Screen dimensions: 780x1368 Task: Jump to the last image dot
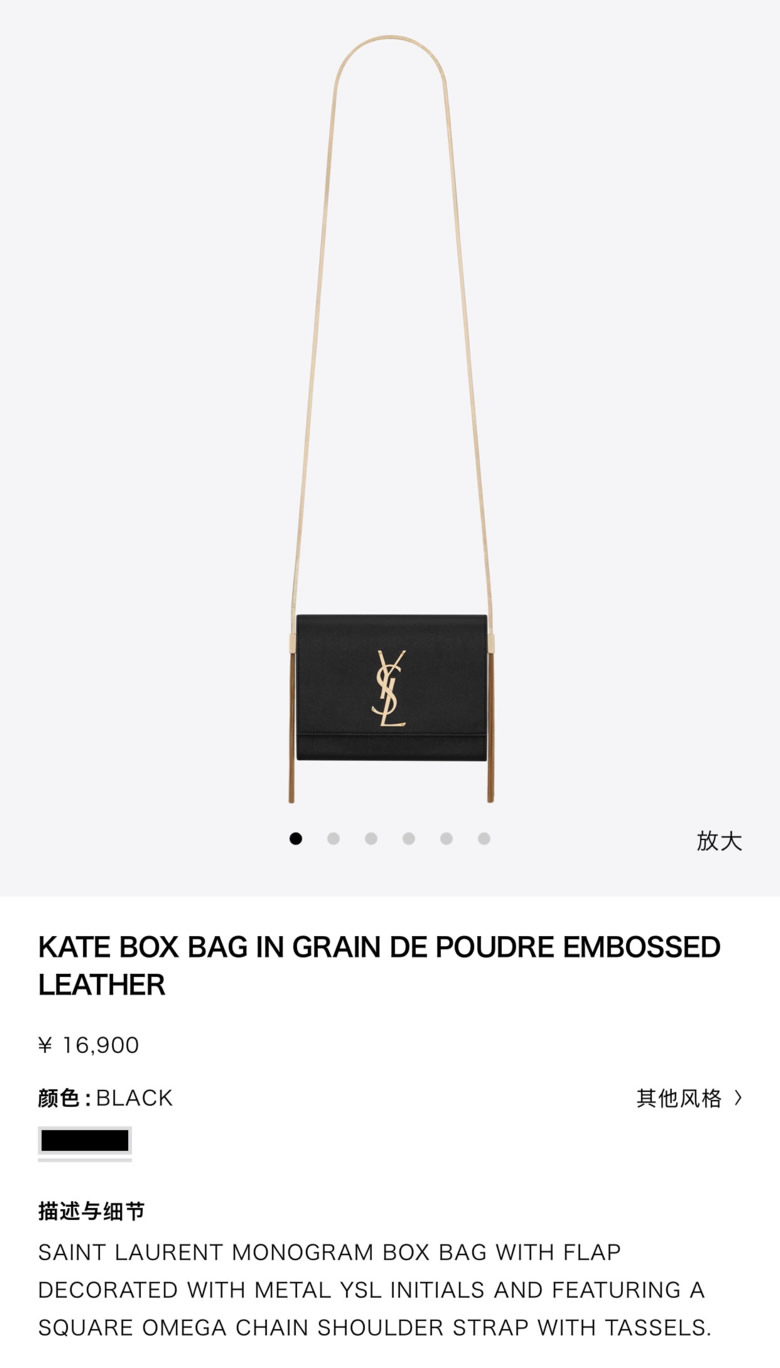[484, 839]
